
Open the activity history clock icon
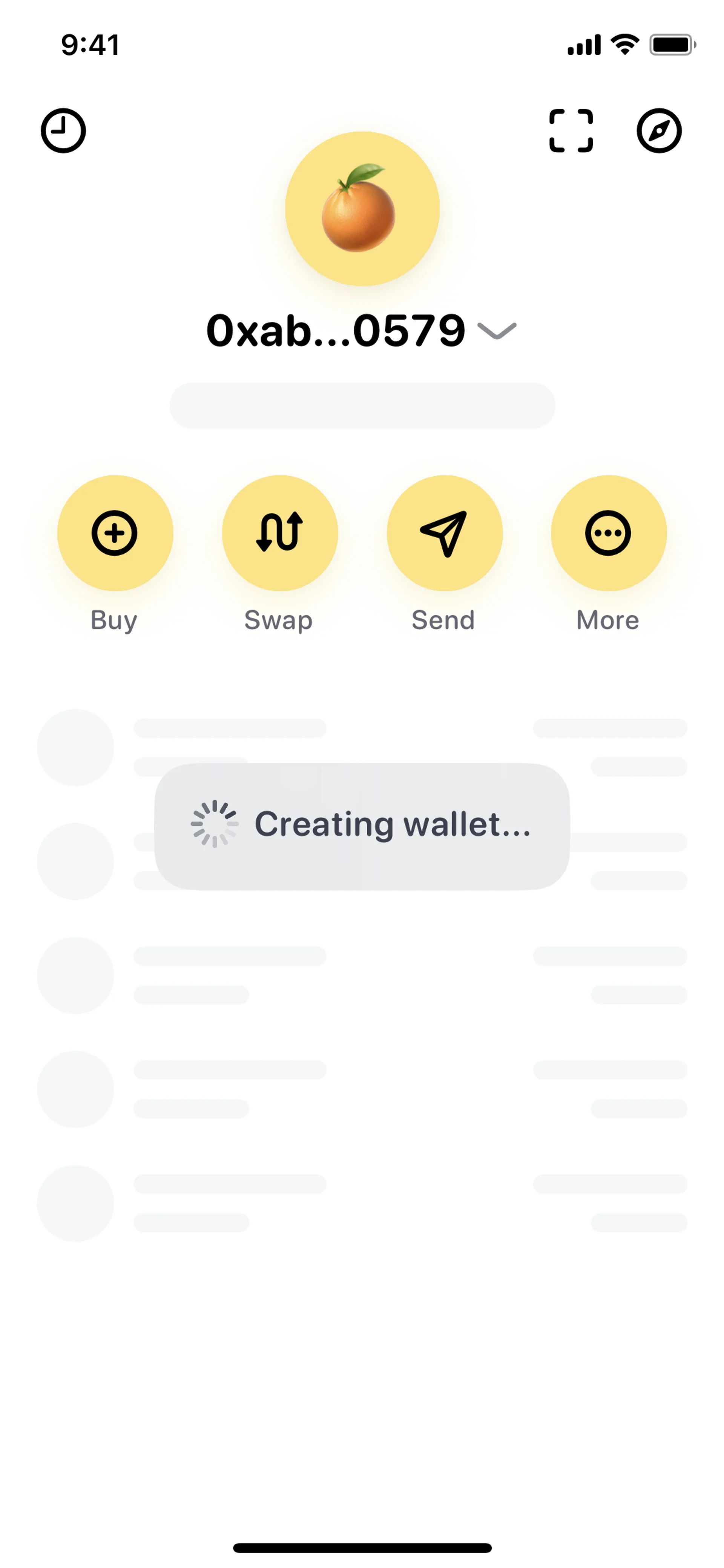63,131
